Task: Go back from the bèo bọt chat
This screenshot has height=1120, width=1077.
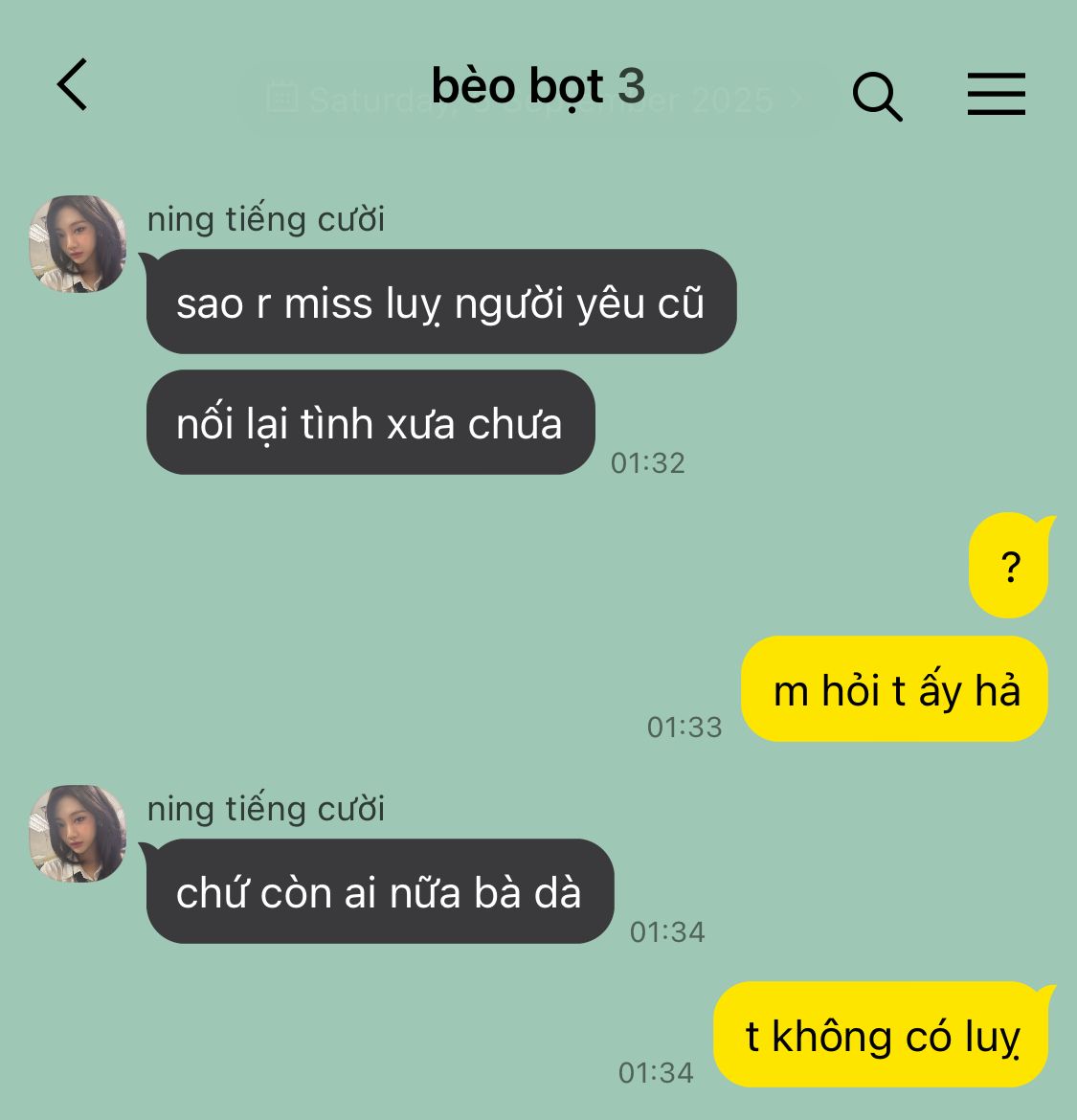Action: pos(73,85)
